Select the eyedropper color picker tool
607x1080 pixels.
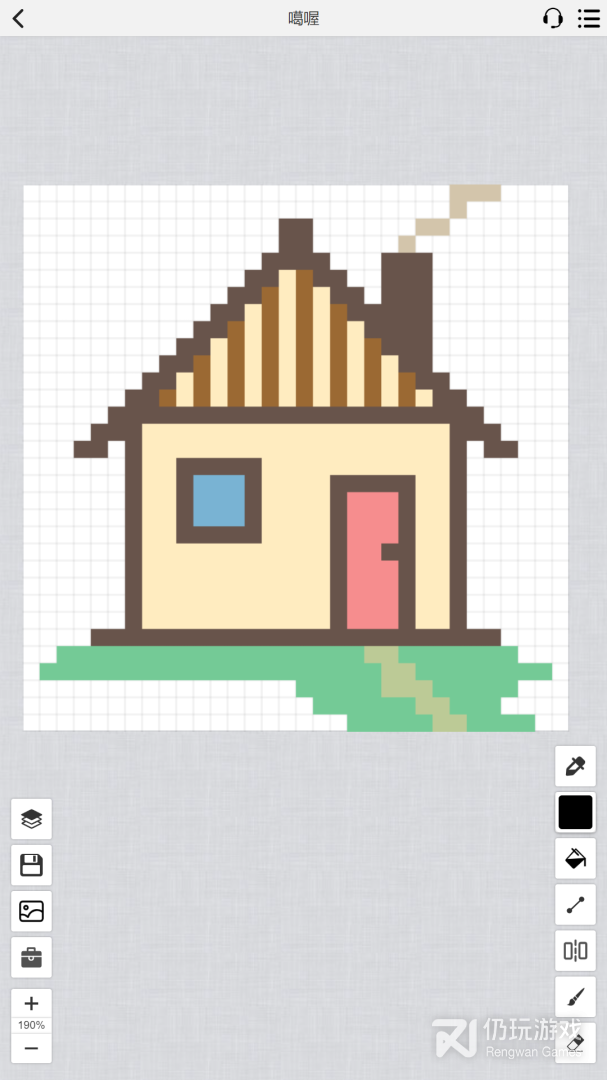tap(575, 766)
